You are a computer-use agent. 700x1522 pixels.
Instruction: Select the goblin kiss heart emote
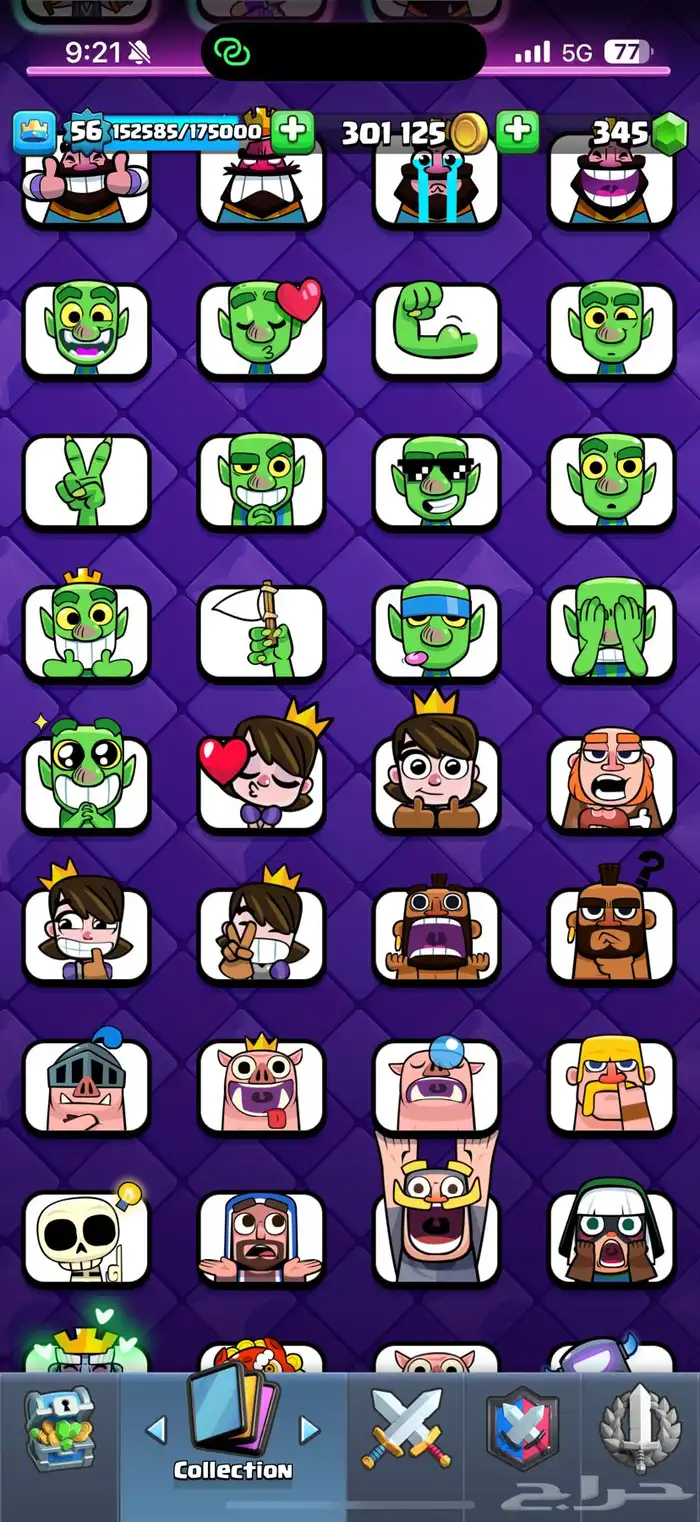[262, 330]
